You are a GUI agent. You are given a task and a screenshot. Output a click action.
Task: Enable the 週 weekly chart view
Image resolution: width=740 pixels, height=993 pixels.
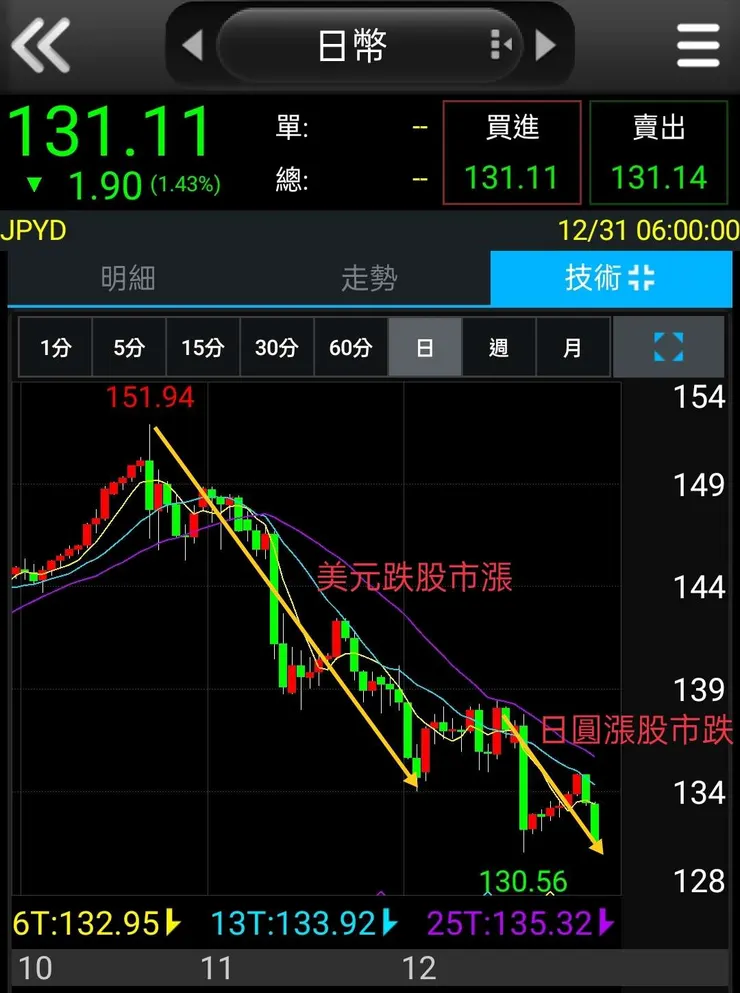pos(498,347)
